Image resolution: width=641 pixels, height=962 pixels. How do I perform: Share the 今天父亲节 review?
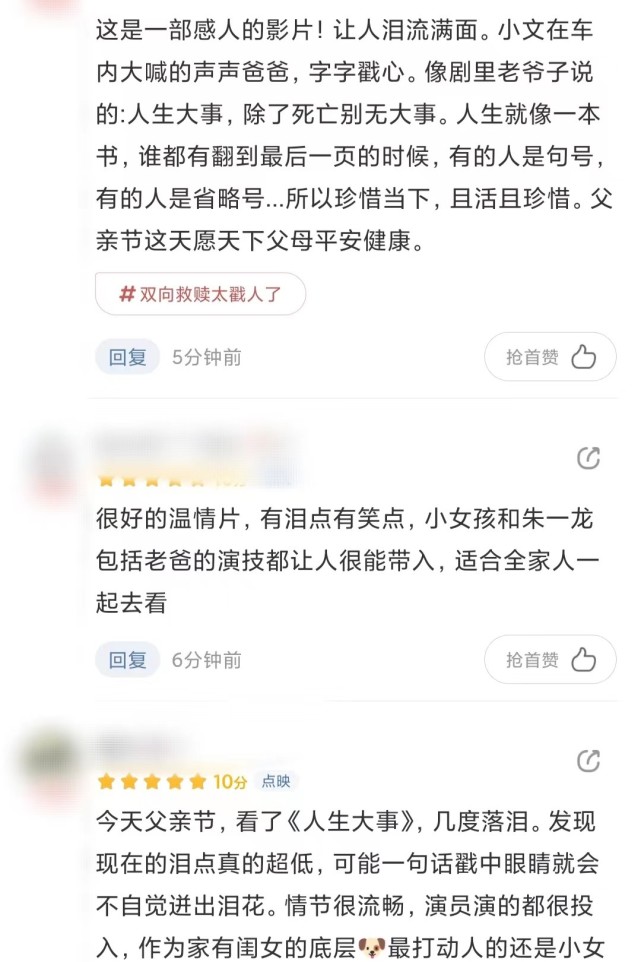click(x=589, y=761)
